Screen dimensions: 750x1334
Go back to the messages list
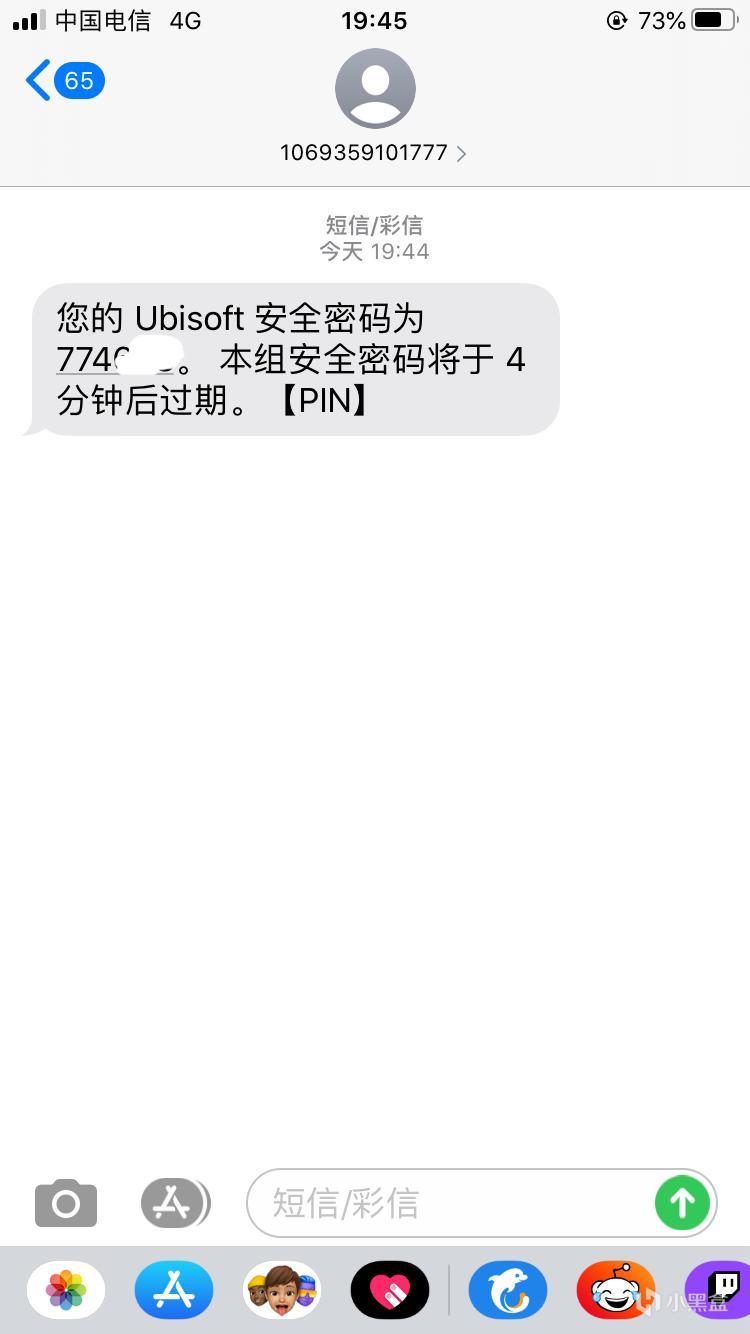click(x=62, y=81)
